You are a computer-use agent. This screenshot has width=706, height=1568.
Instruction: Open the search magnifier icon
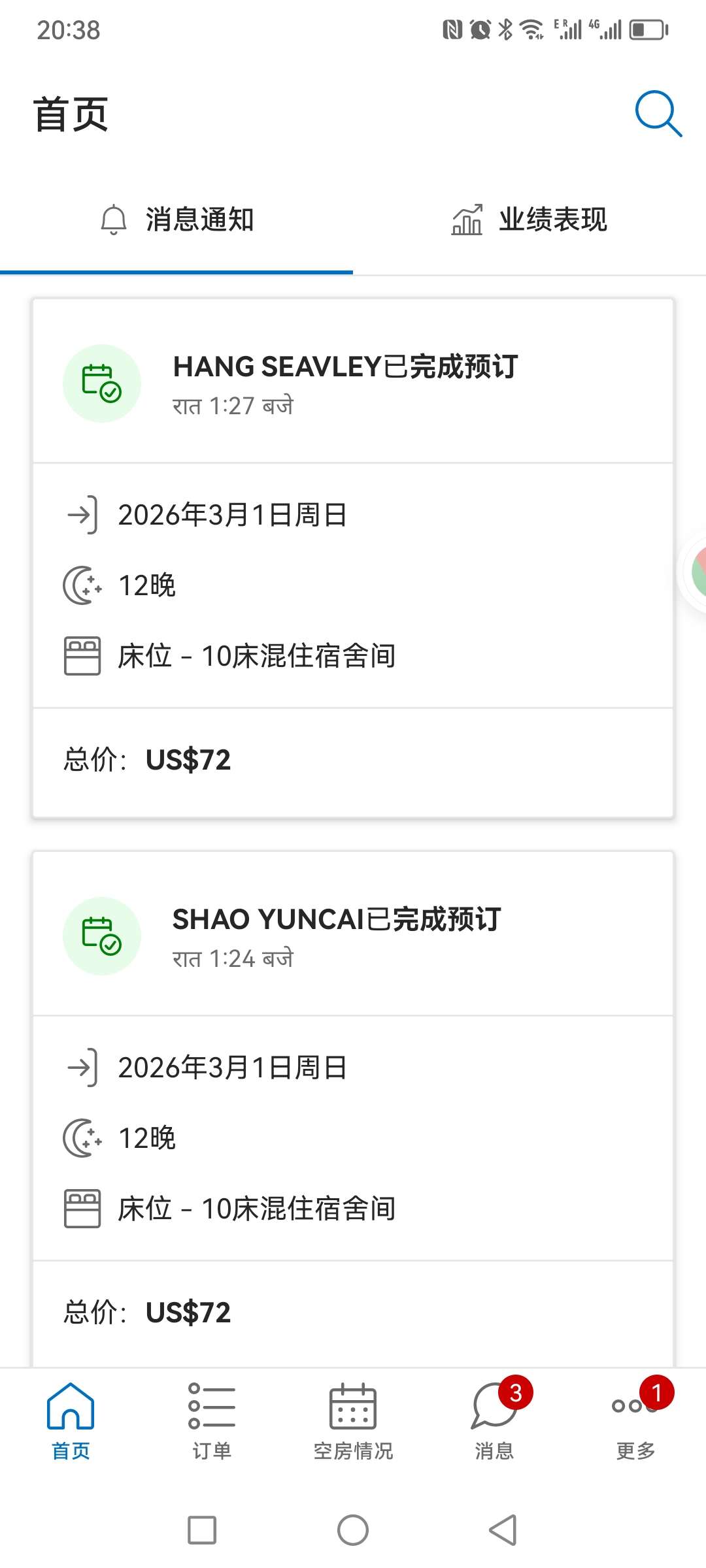pos(658,114)
